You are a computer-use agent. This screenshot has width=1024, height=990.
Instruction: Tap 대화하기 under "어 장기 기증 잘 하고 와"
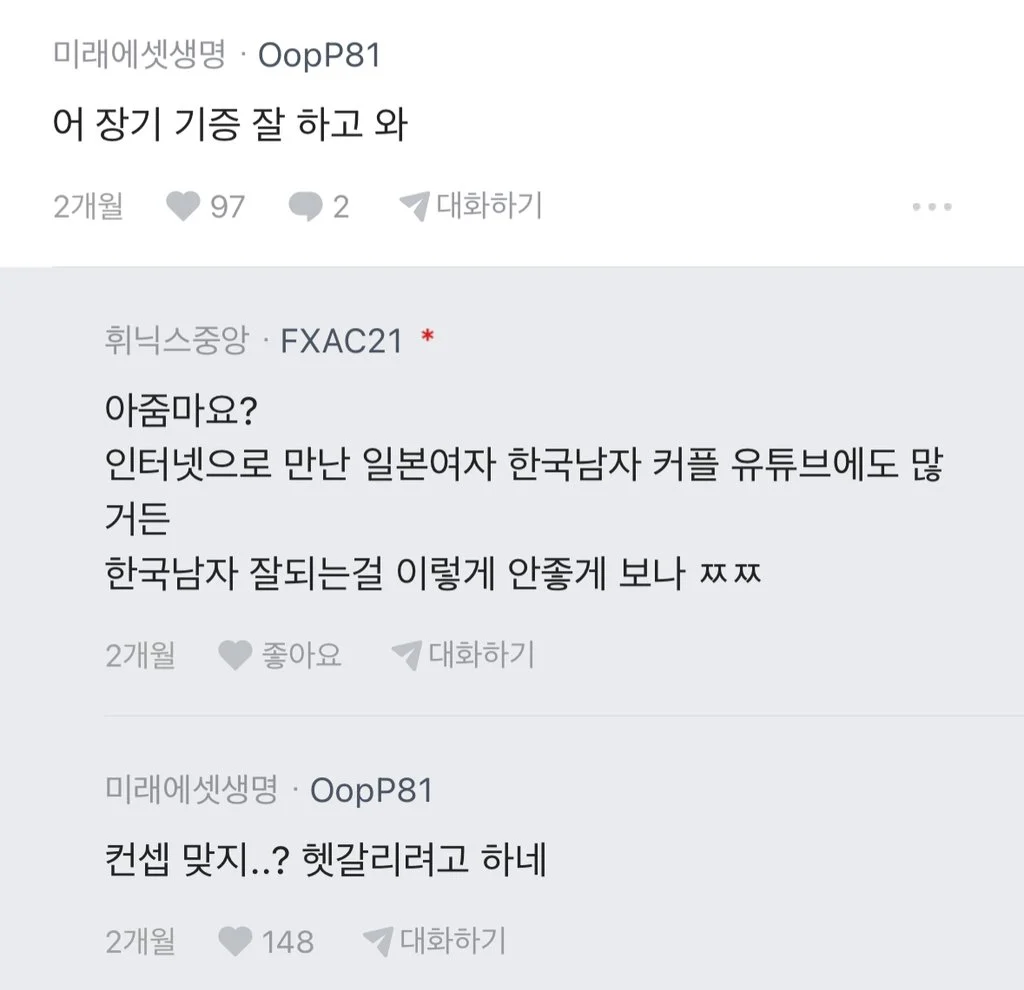coord(470,207)
